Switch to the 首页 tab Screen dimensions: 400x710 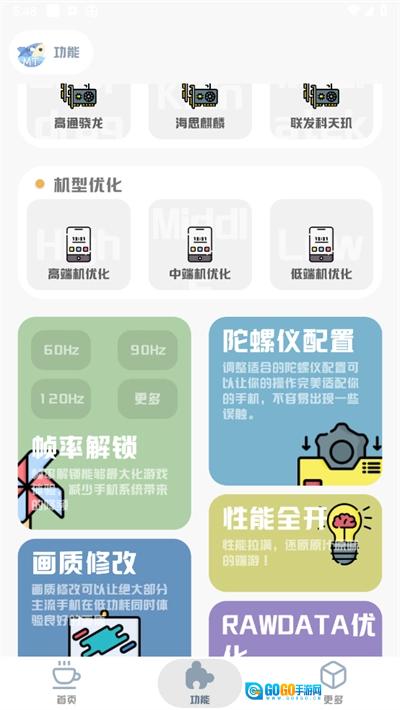[67, 683]
